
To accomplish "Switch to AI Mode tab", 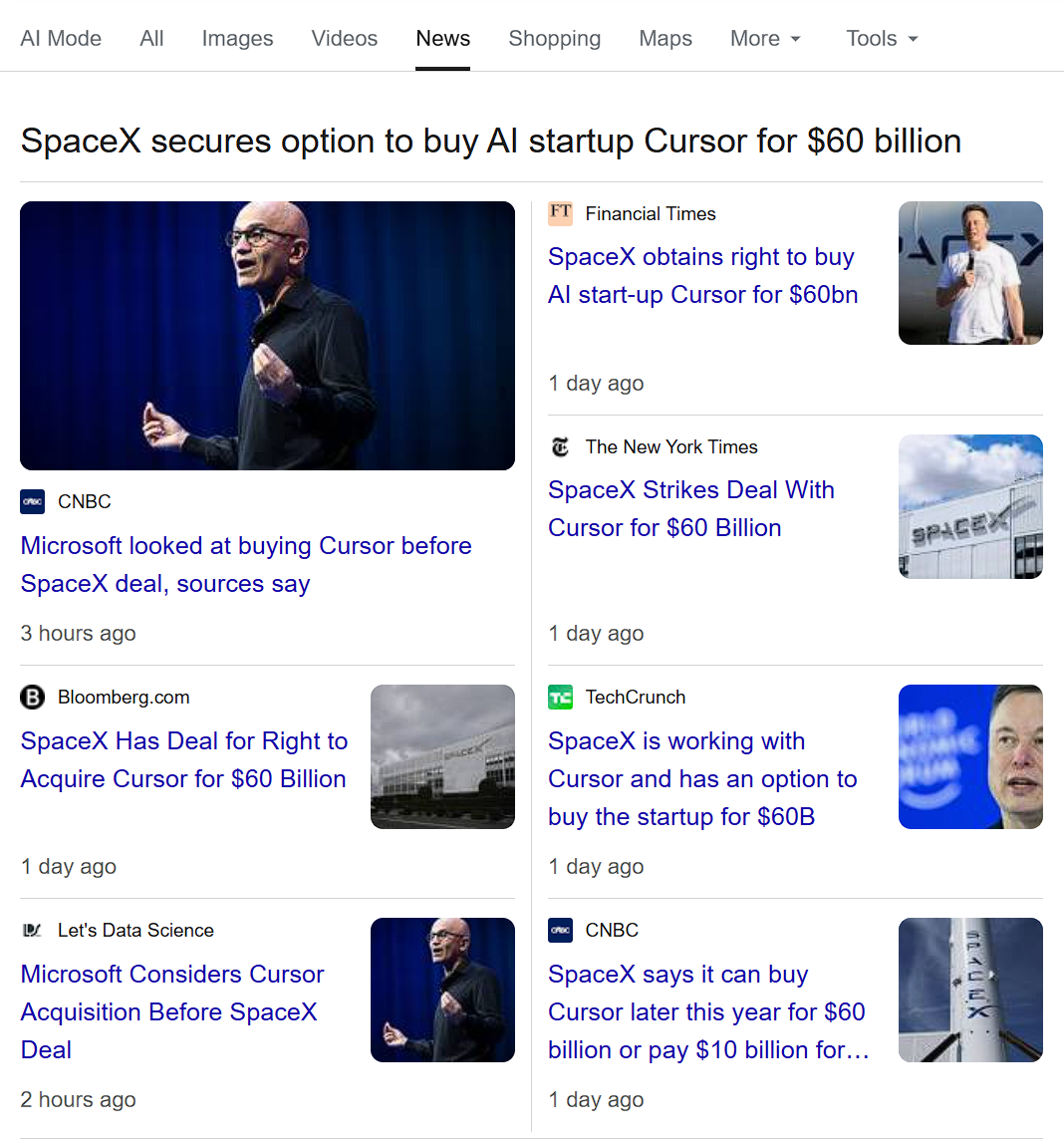I will coord(61,39).
